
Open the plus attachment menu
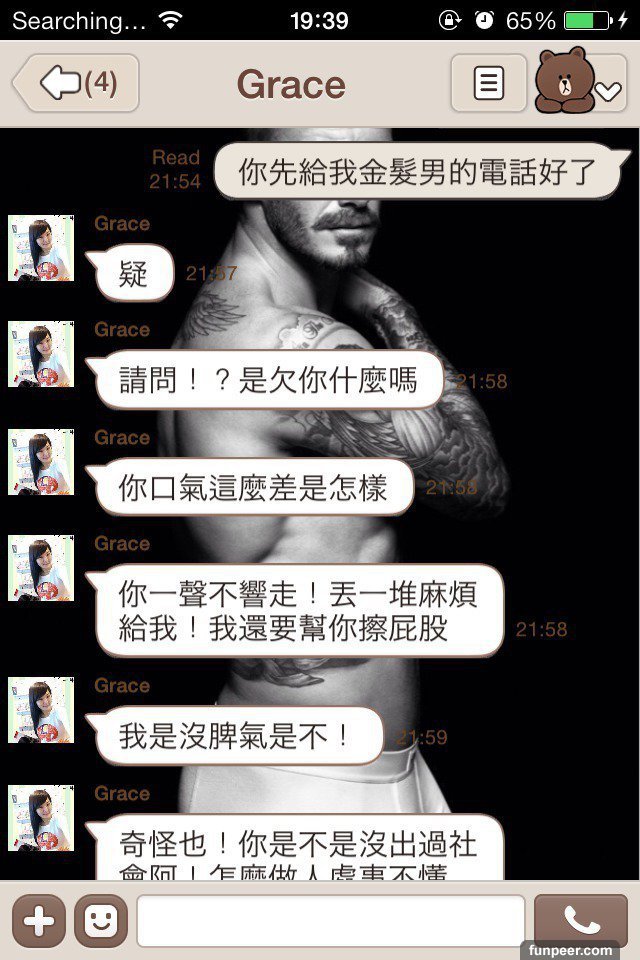[39, 920]
